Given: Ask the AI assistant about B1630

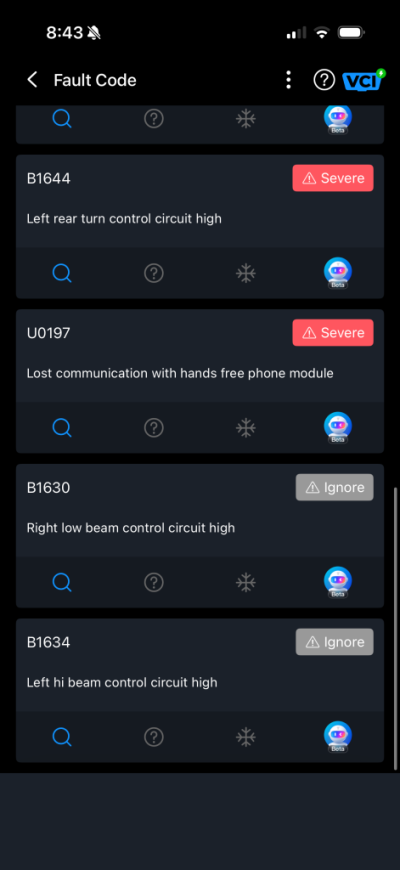Looking at the screenshot, I should (x=337, y=582).
